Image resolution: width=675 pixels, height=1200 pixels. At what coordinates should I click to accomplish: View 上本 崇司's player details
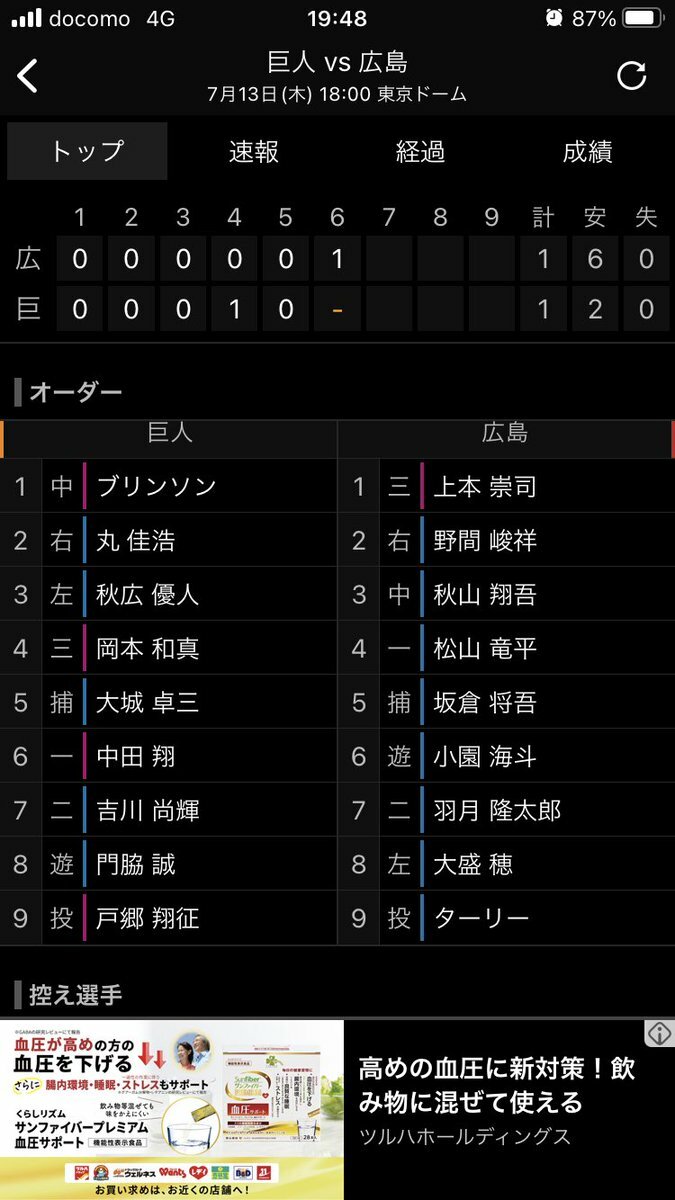coord(485,487)
